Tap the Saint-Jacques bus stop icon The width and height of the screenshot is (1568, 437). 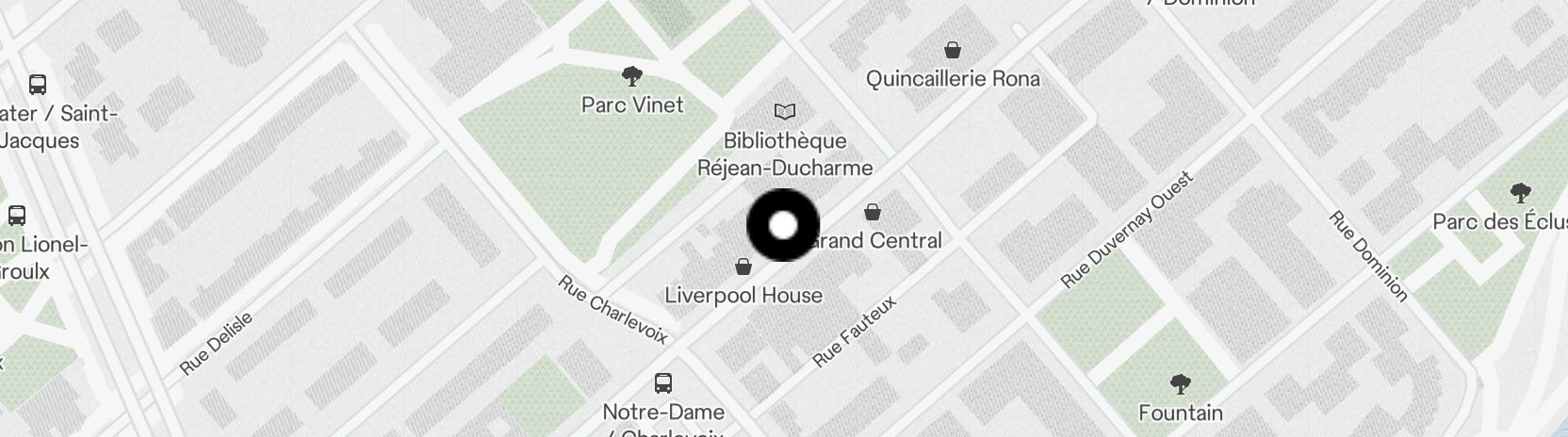[x=38, y=86]
